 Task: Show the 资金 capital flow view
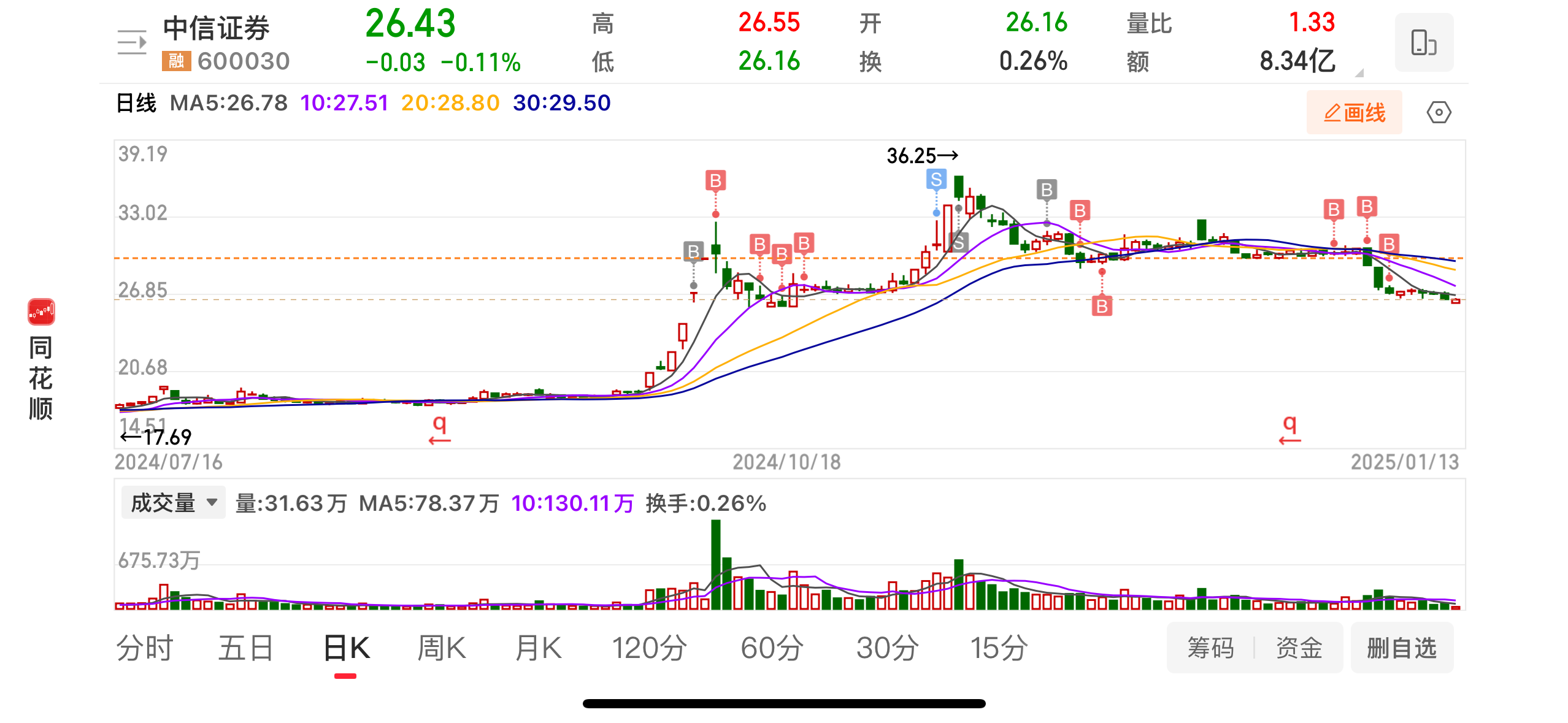(1299, 648)
